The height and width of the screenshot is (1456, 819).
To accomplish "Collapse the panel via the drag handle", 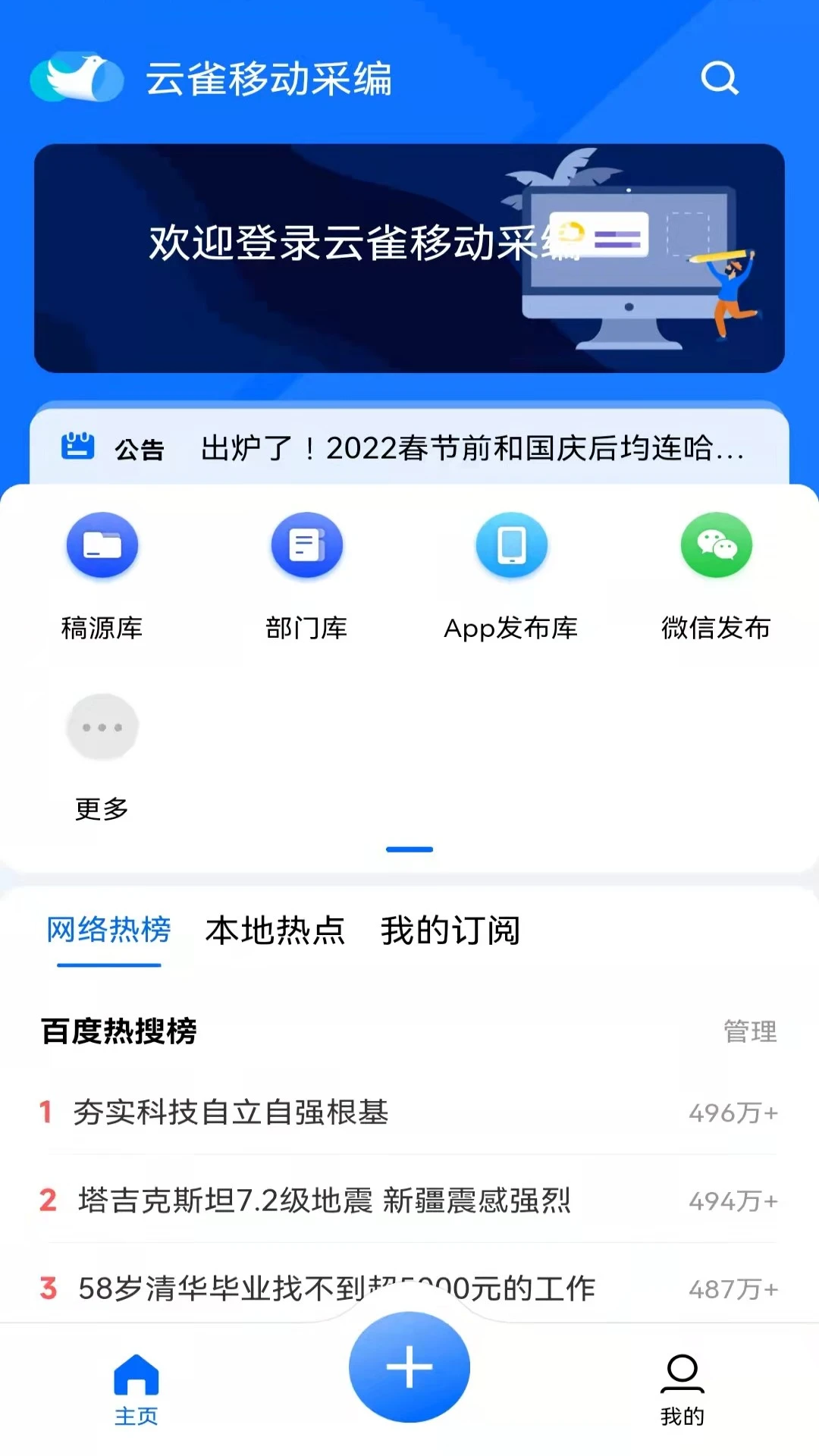I will tap(409, 849).
